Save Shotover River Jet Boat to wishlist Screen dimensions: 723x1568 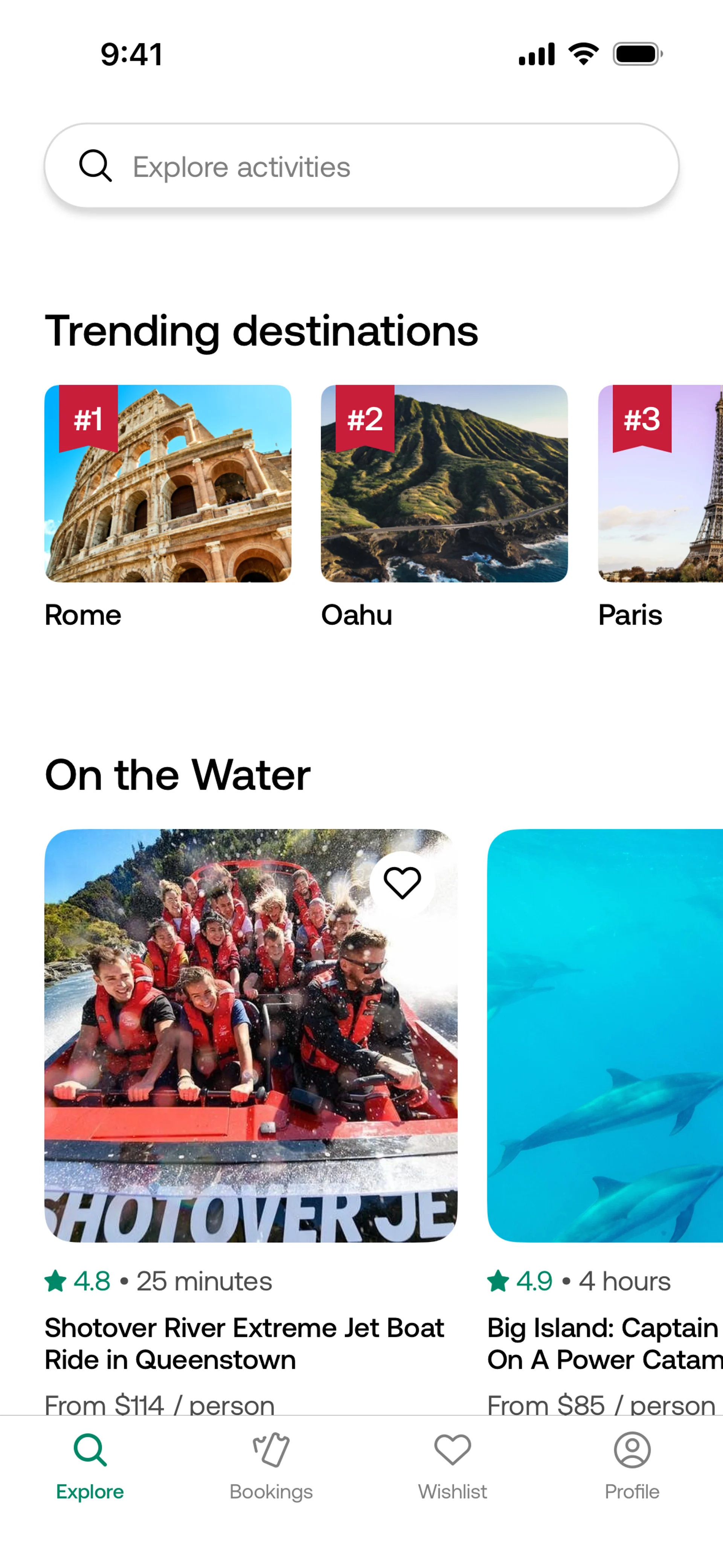point(402,883)
